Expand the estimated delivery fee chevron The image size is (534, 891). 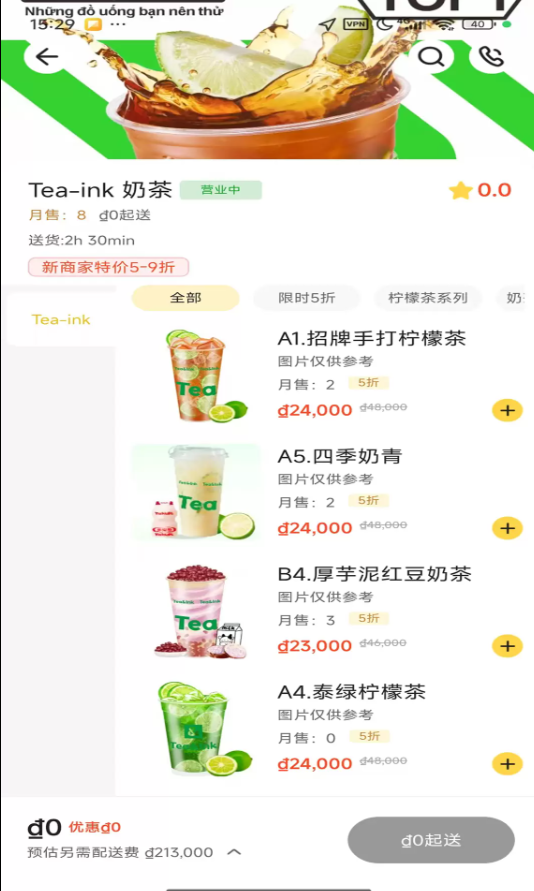[234, 852]
